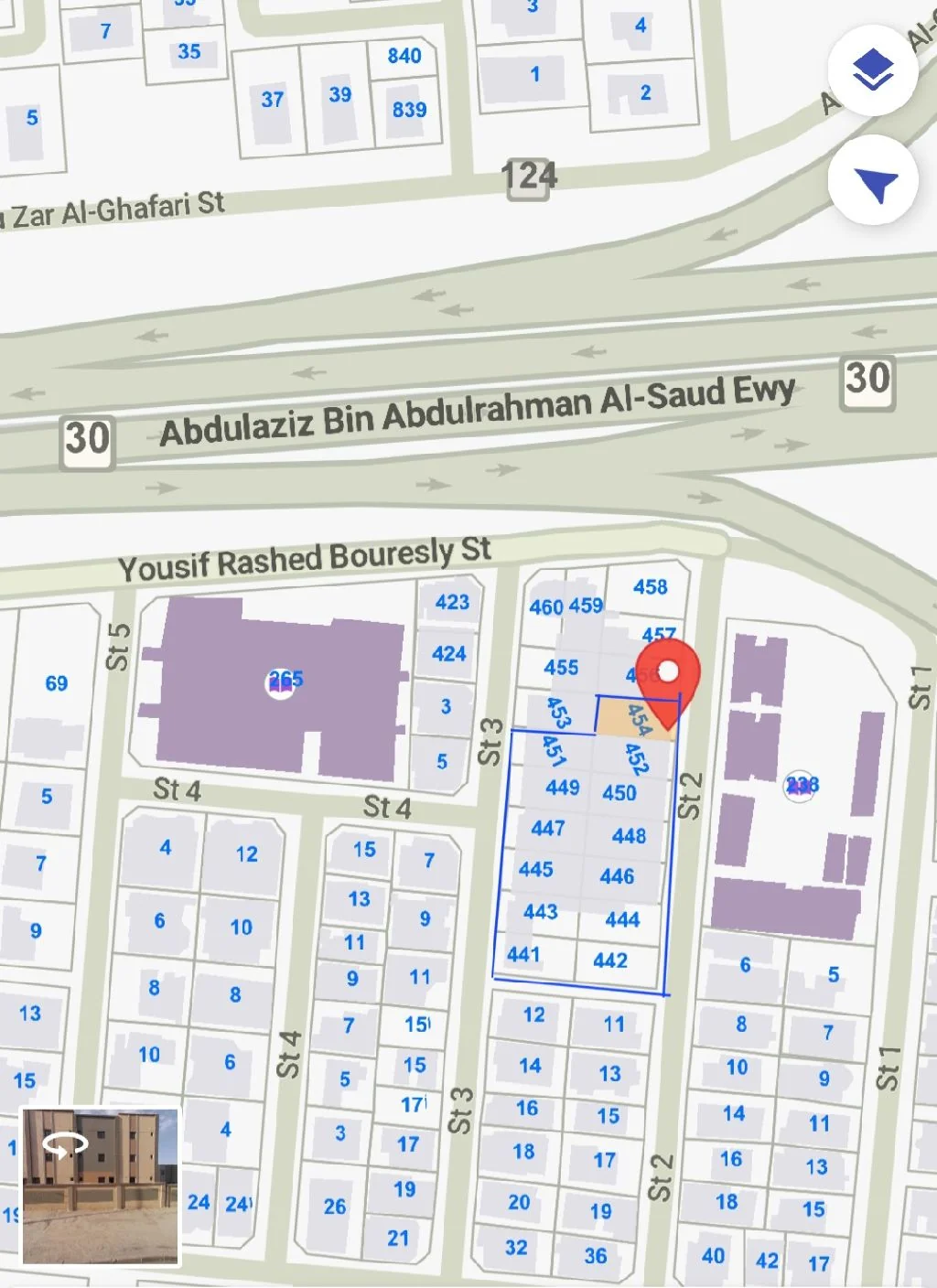Viewport: 937px width, 1288px height.
Task: Open the Street View building thumbnail
Action: click(101, 1186)
